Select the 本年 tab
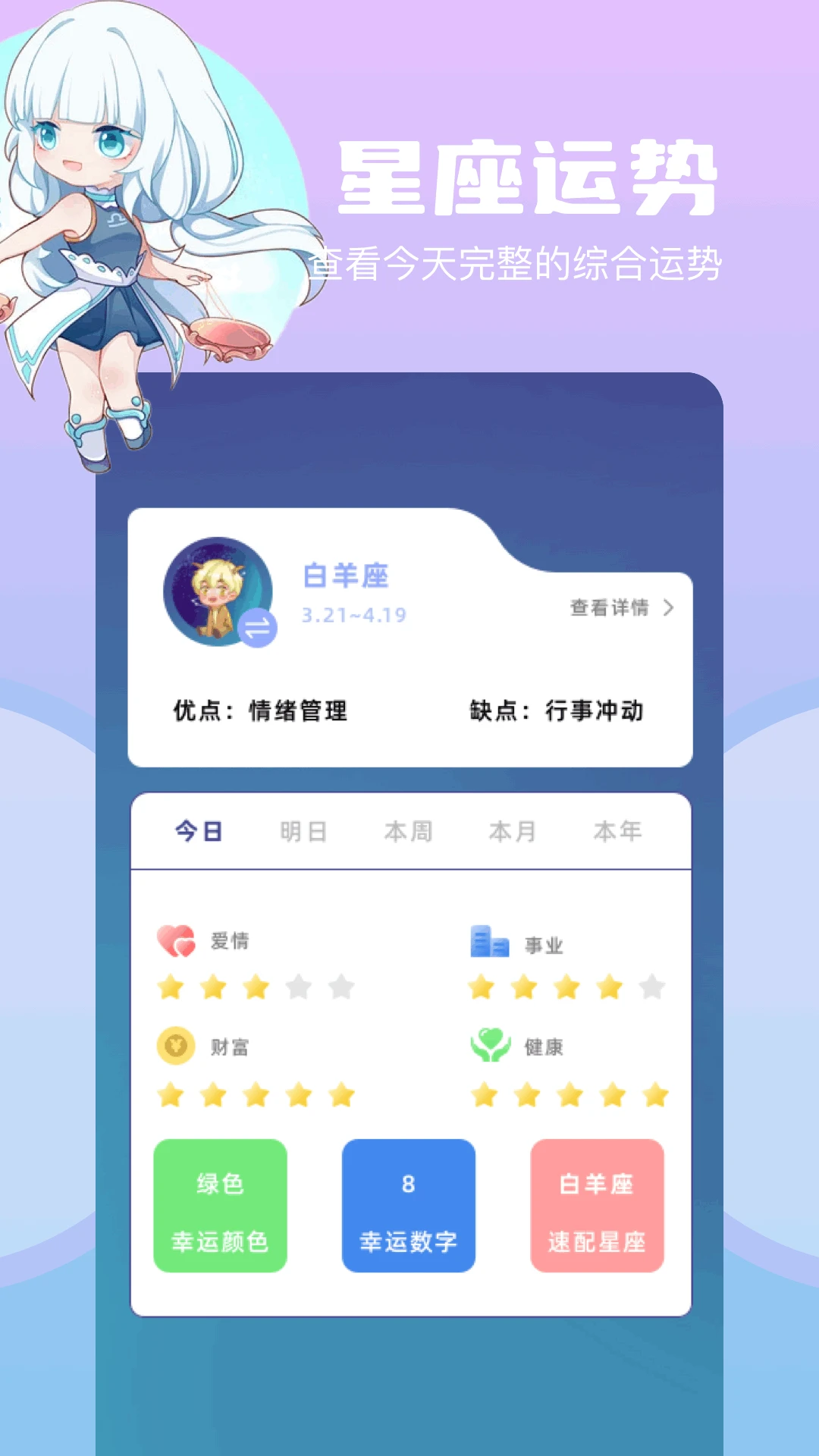The image size is (819, 1456). [x=618, y=831]
